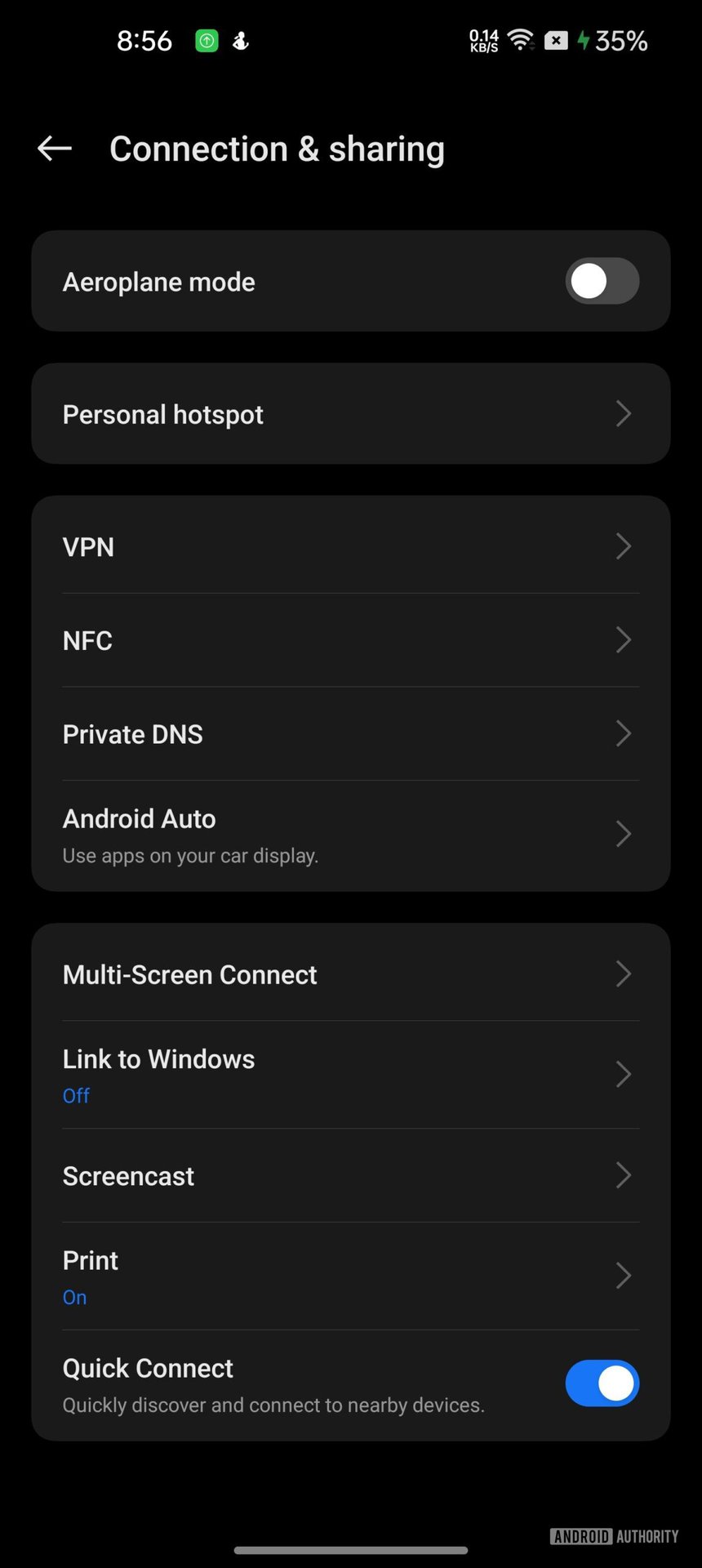This screenshot has height=1568, width=702.
Task: Open VPN settings
Action: pyautogui.click(x=351, y=546)
